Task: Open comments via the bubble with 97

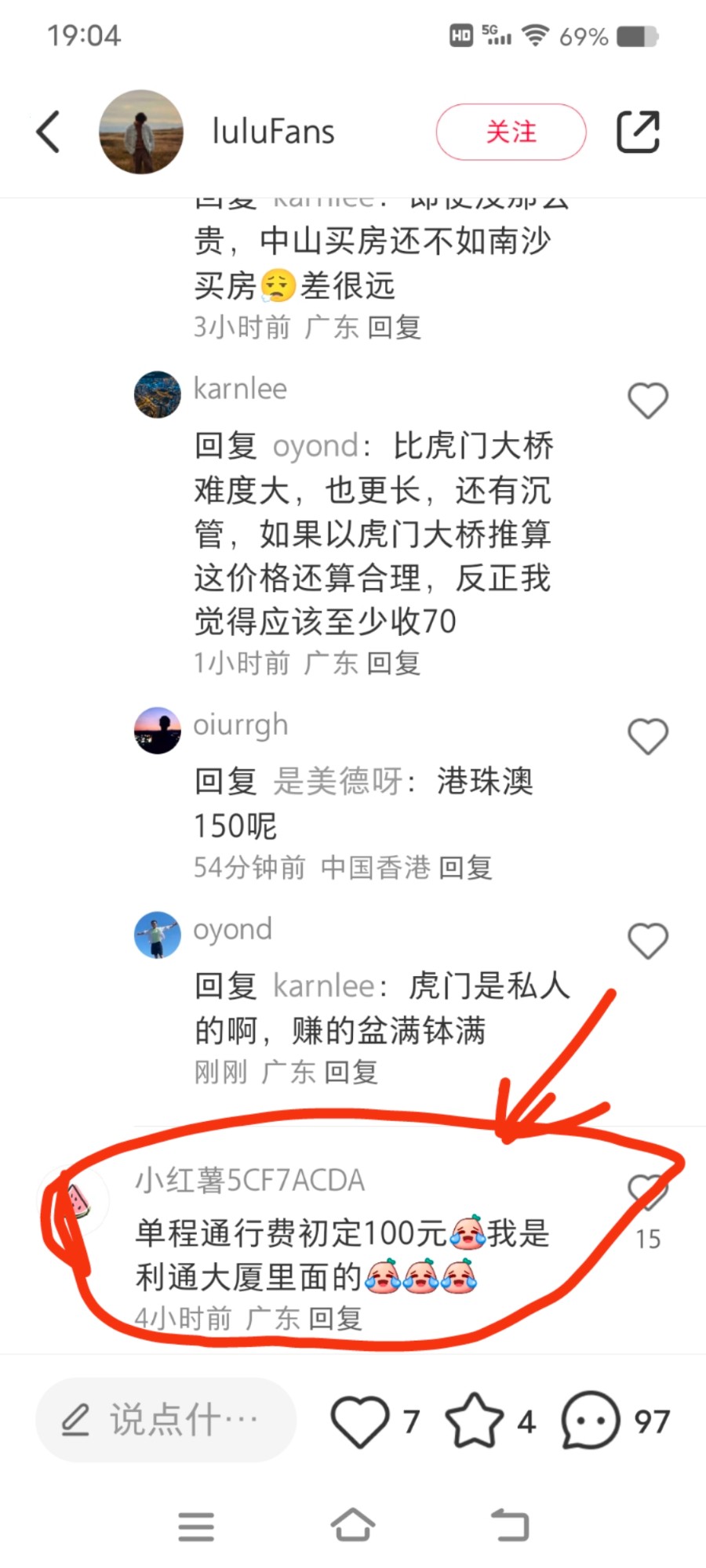Action: pos(591,1421)
